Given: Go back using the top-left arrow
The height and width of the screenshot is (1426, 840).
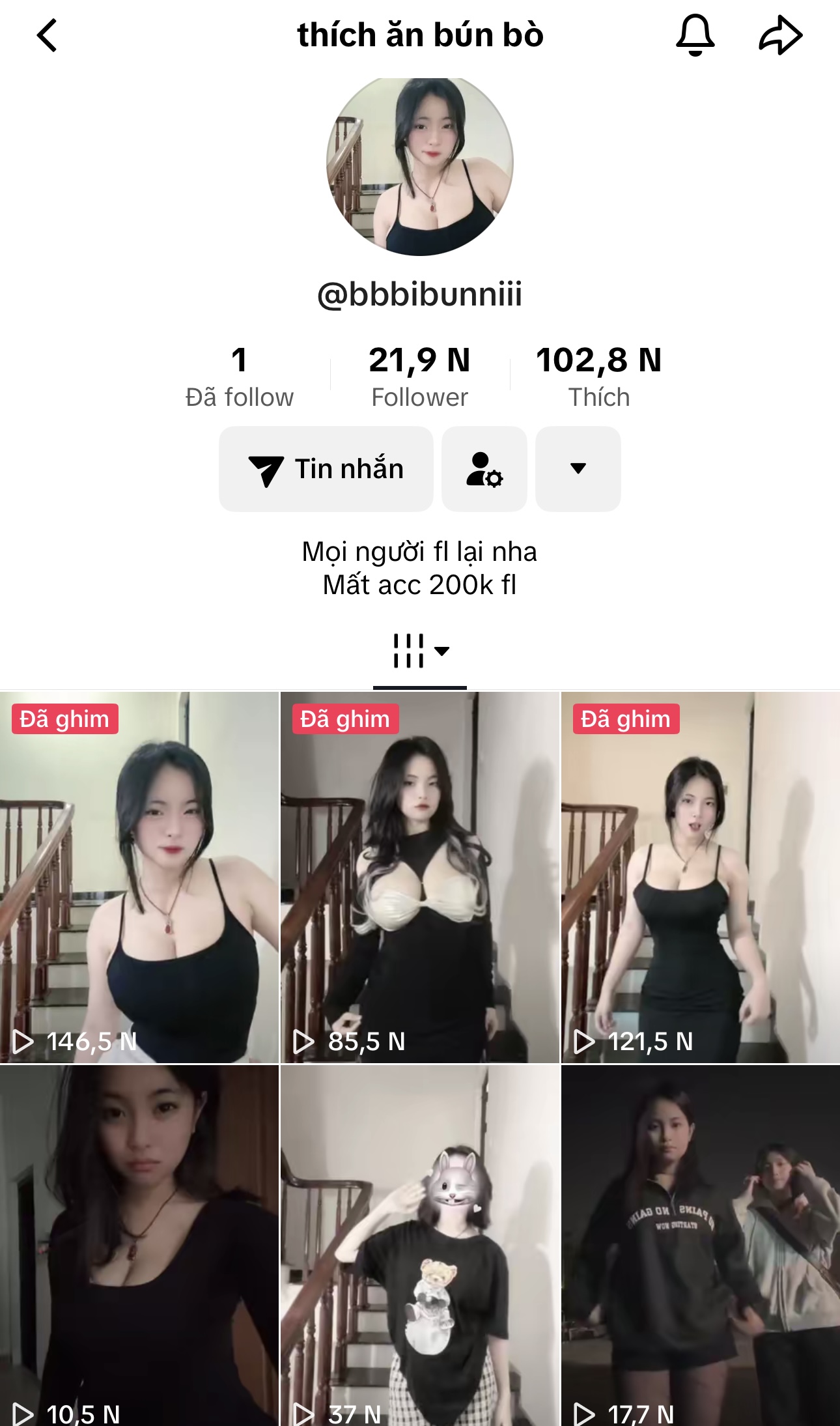Looking at the screenshot, I should (x=47, y=35).
